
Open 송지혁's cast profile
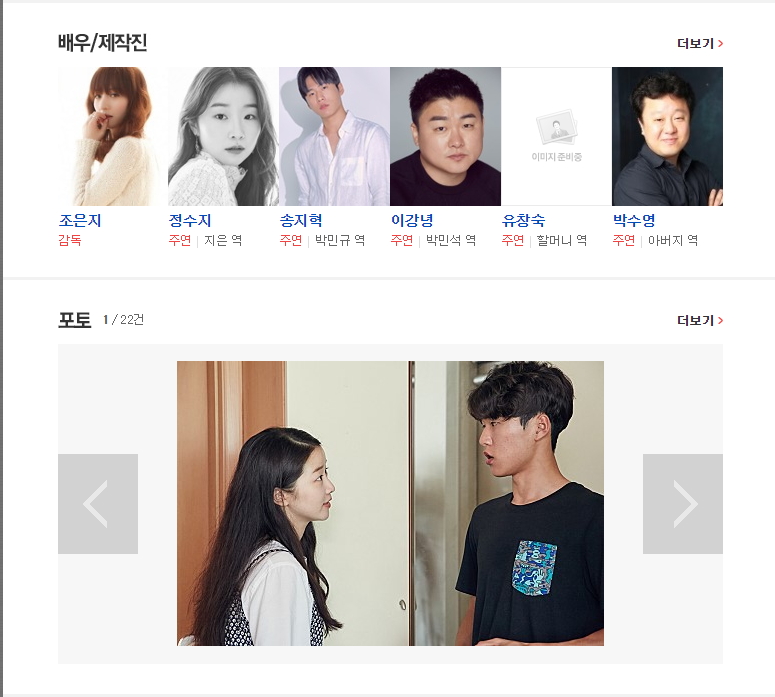click(301, 220)
